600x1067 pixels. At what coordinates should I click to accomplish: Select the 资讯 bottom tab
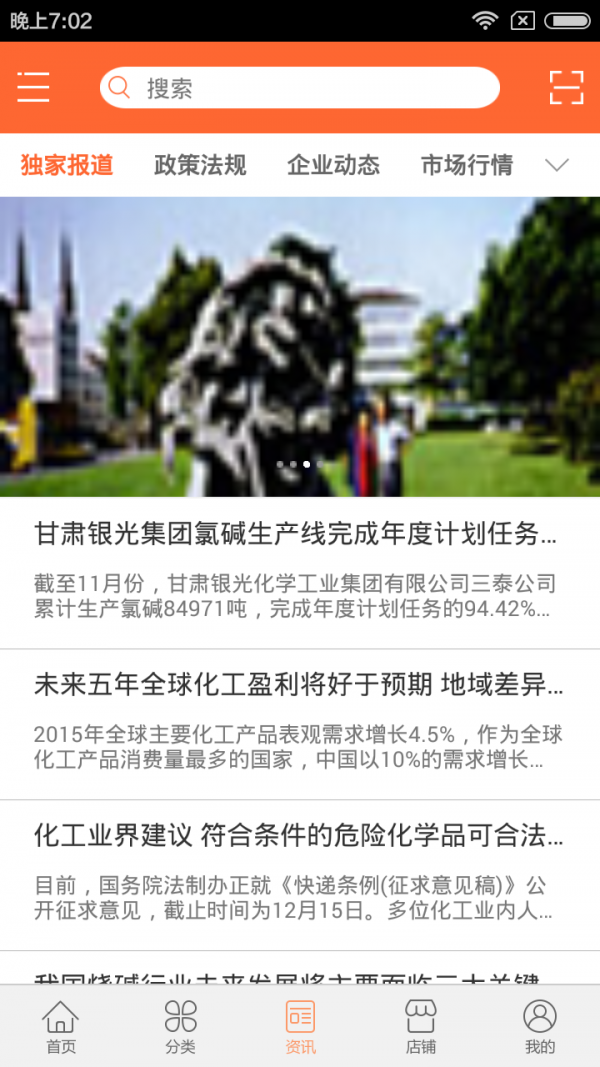tap(300, 1027)
